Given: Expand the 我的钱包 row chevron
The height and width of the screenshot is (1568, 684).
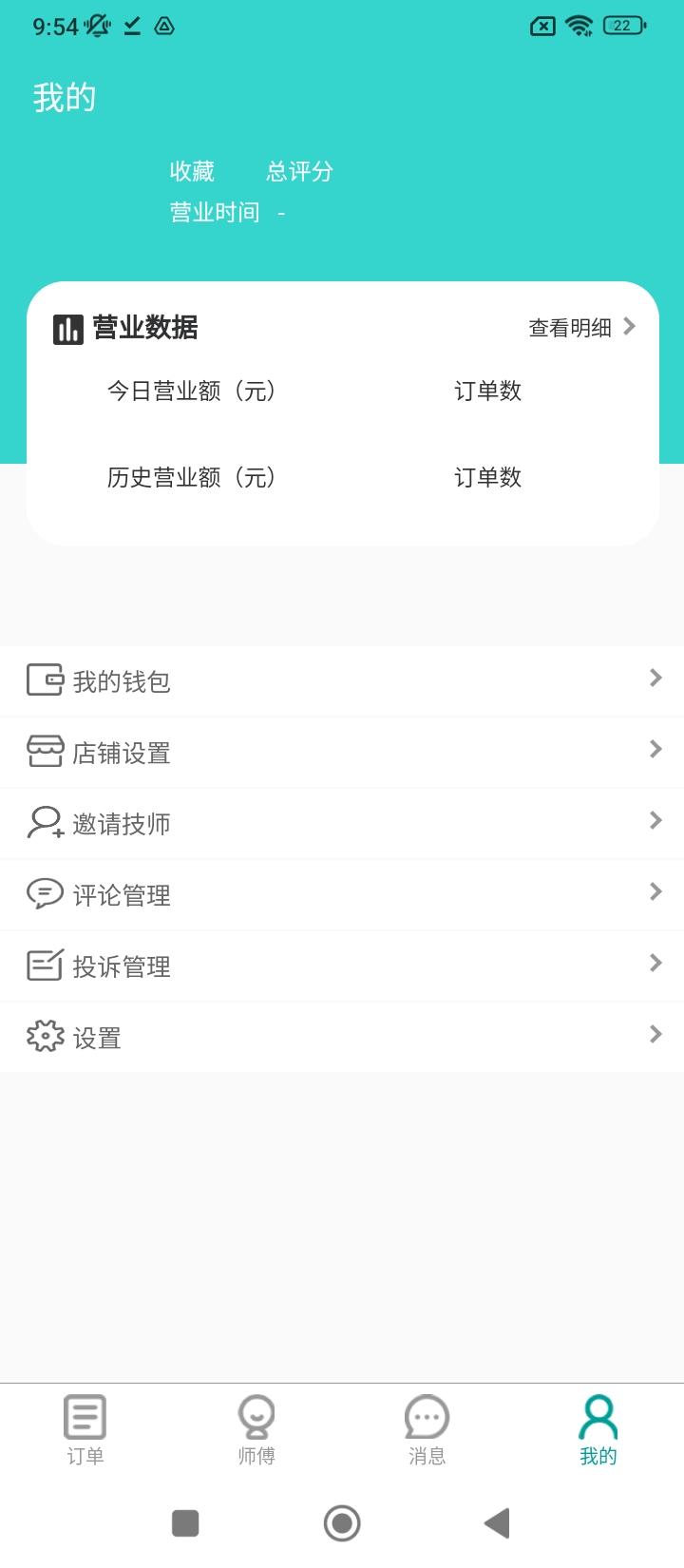Looking at the screenshot, I should pos(655,679).
